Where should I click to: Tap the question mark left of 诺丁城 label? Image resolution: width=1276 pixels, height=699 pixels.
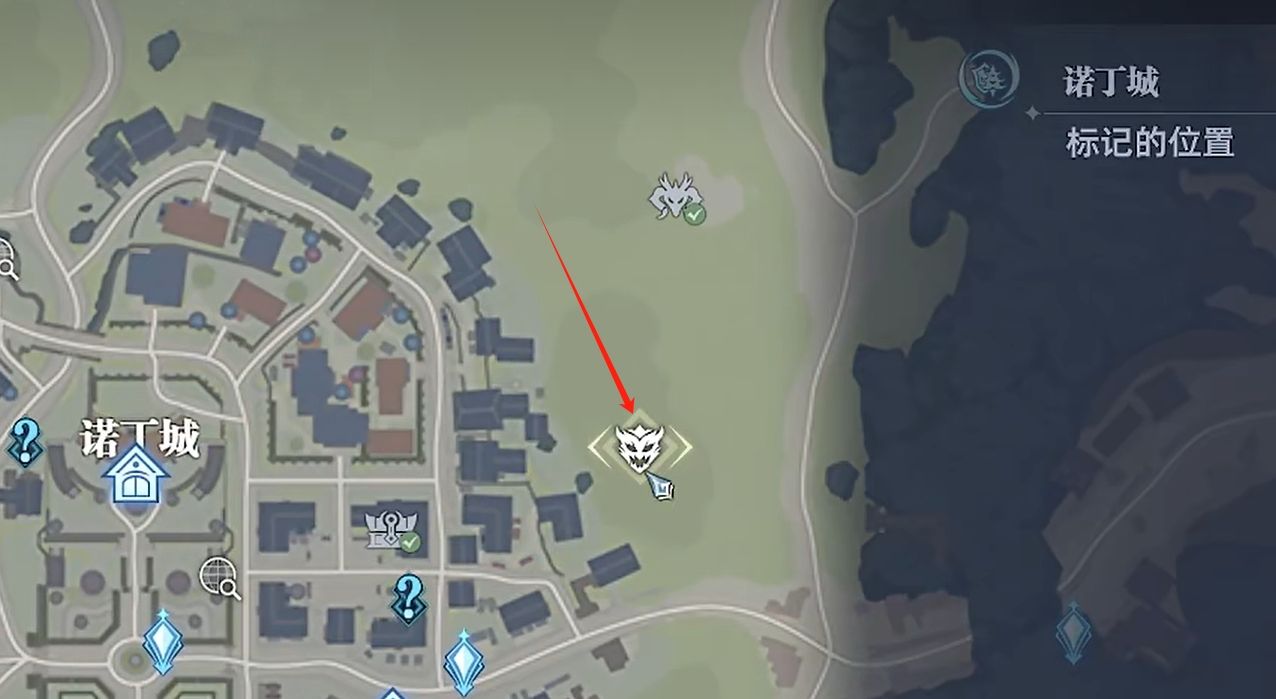(x=24, y=441)
